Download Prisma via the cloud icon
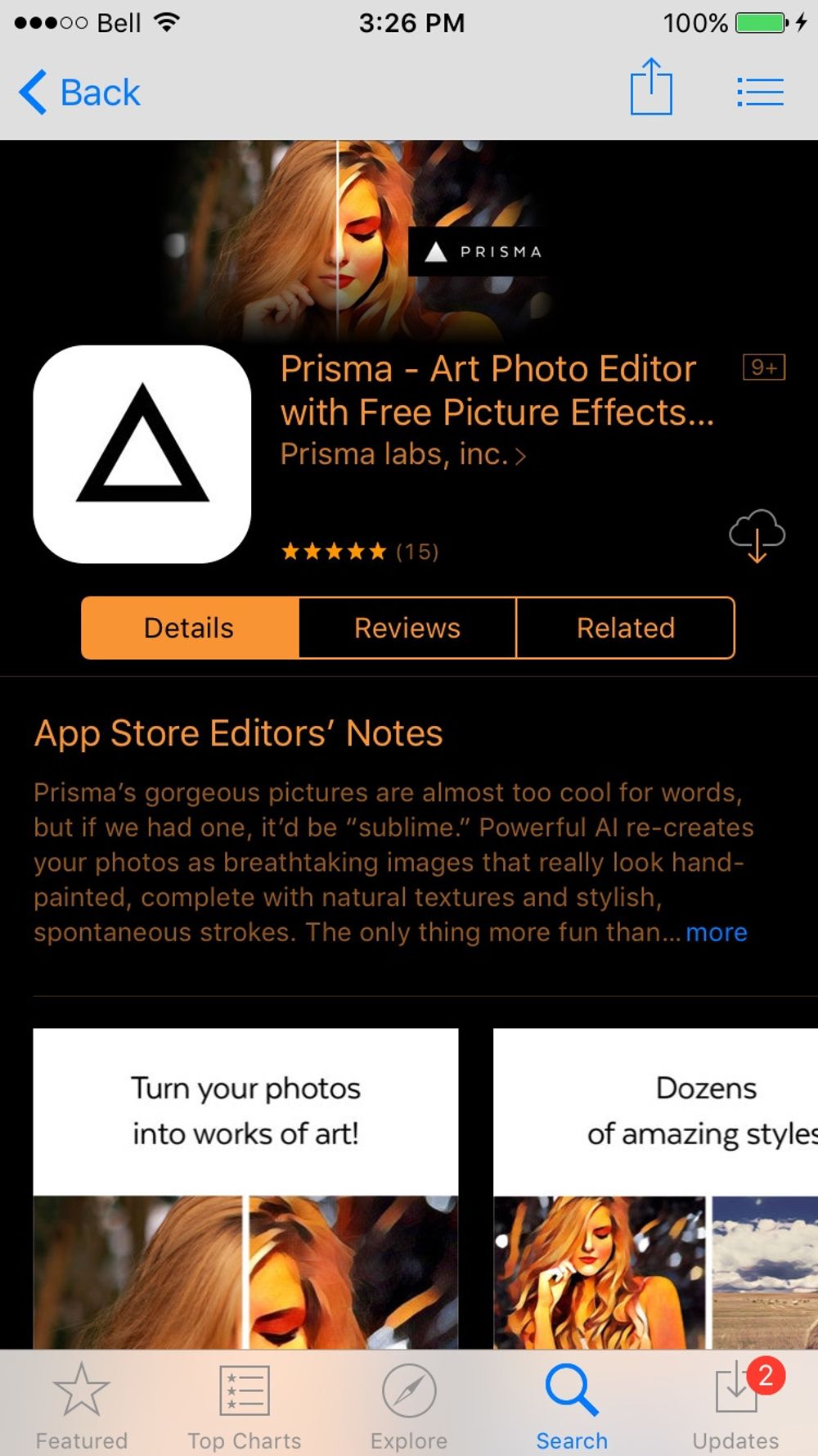Screen dimensions: 818x1456 [757, 535]
